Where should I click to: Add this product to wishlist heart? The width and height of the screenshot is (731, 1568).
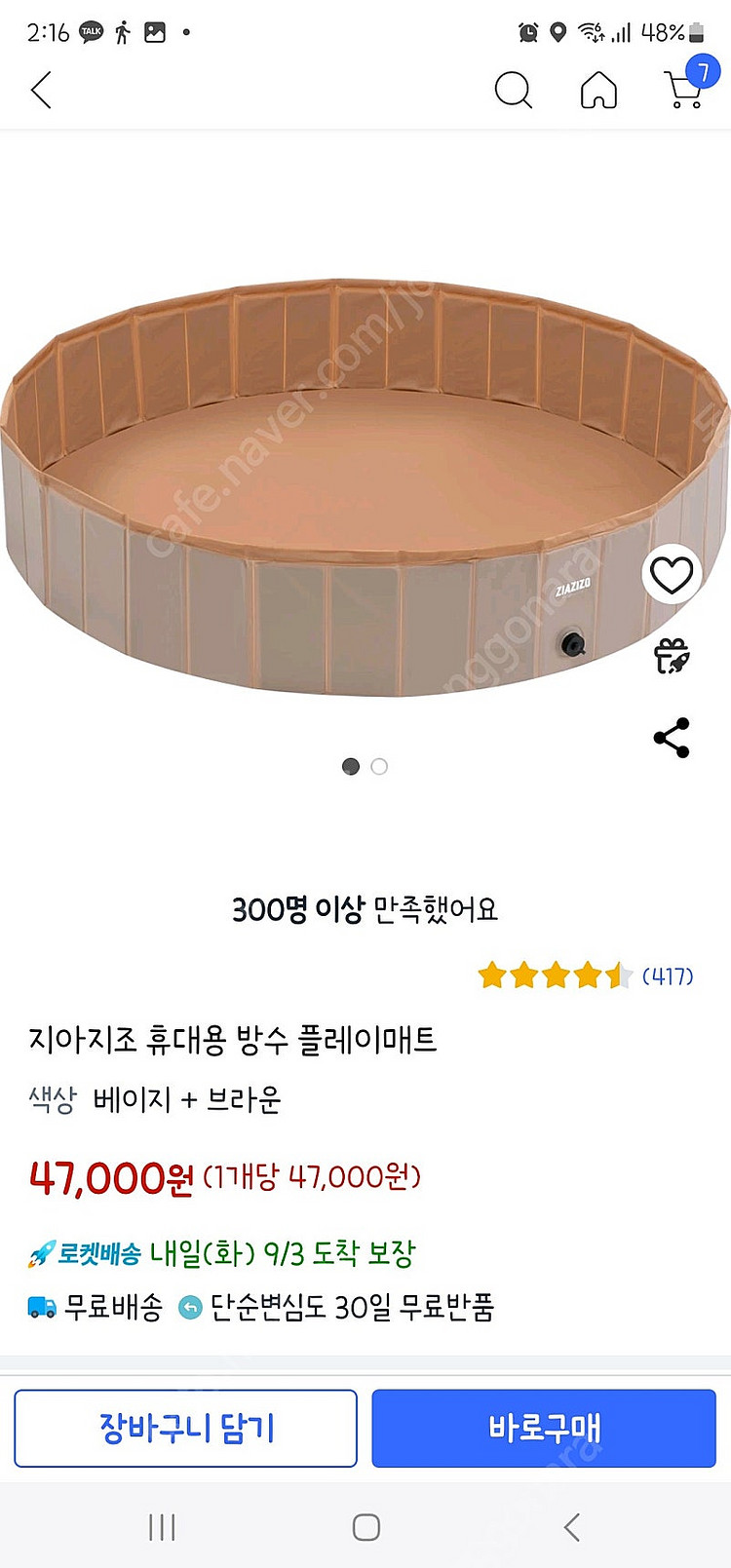(672, 576)
